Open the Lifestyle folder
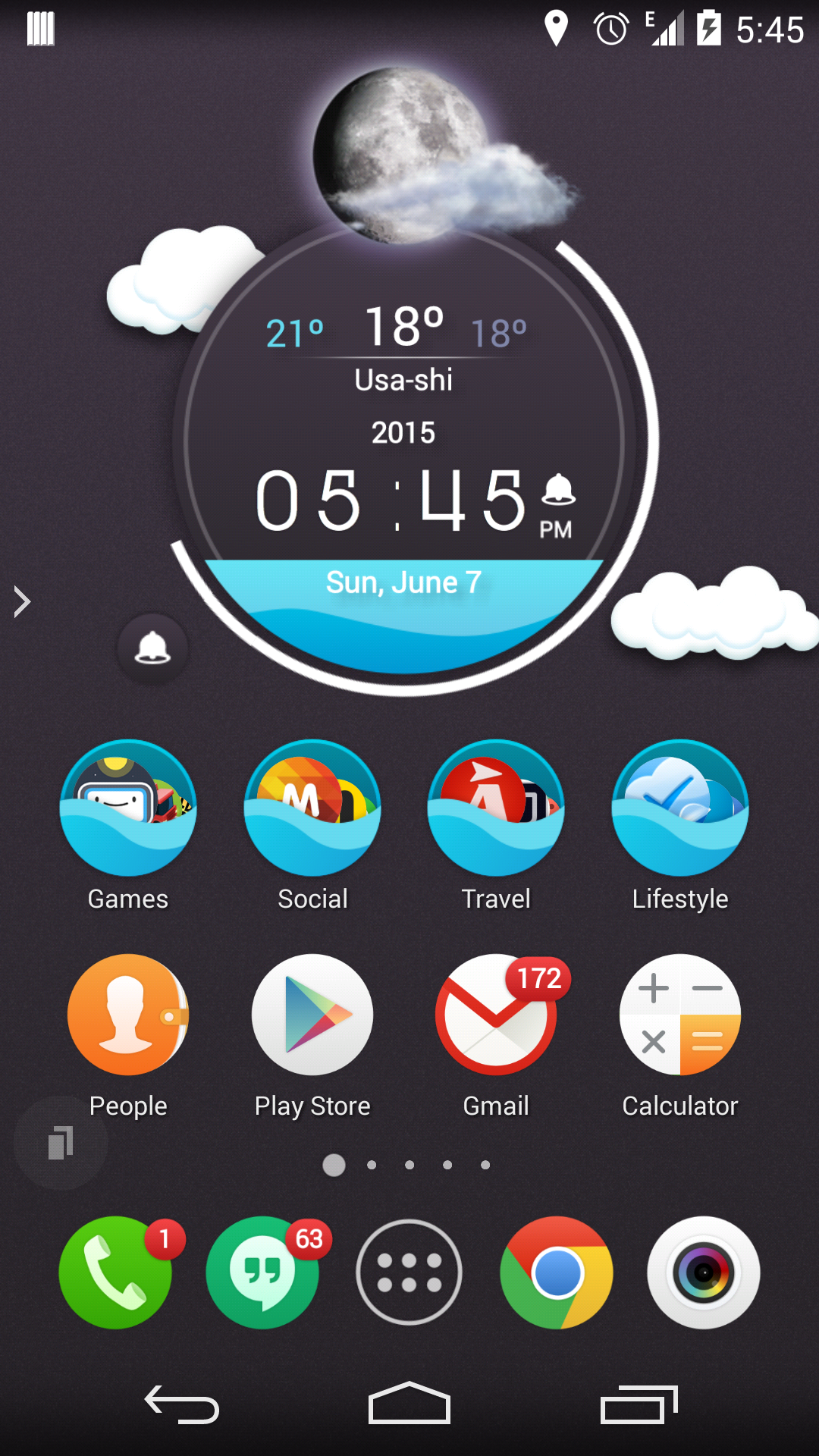Viewport: 819px width, 1456px height. pyautogui.click(x=680, y=808)
